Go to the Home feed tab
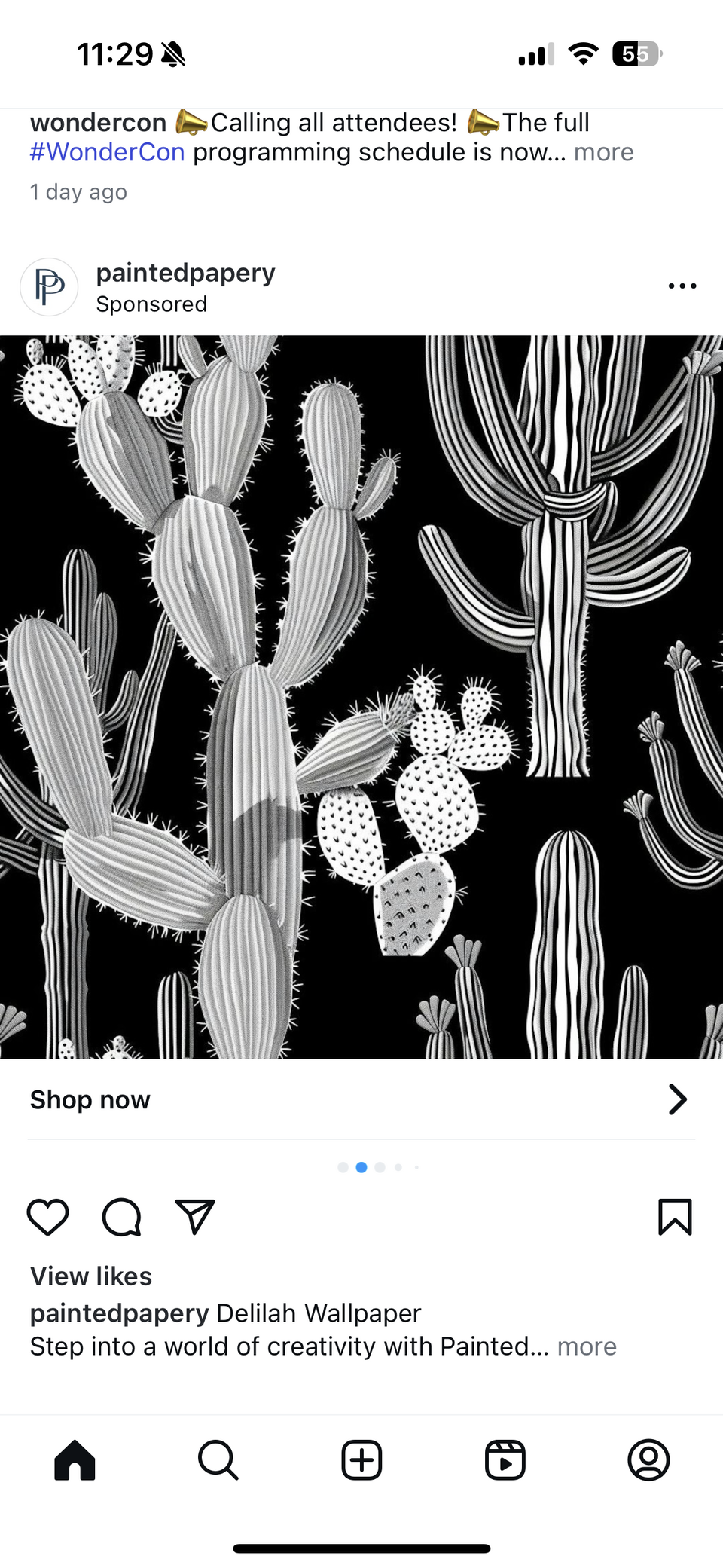This screenshot has height=1568, width=723. click(75, 1460)
